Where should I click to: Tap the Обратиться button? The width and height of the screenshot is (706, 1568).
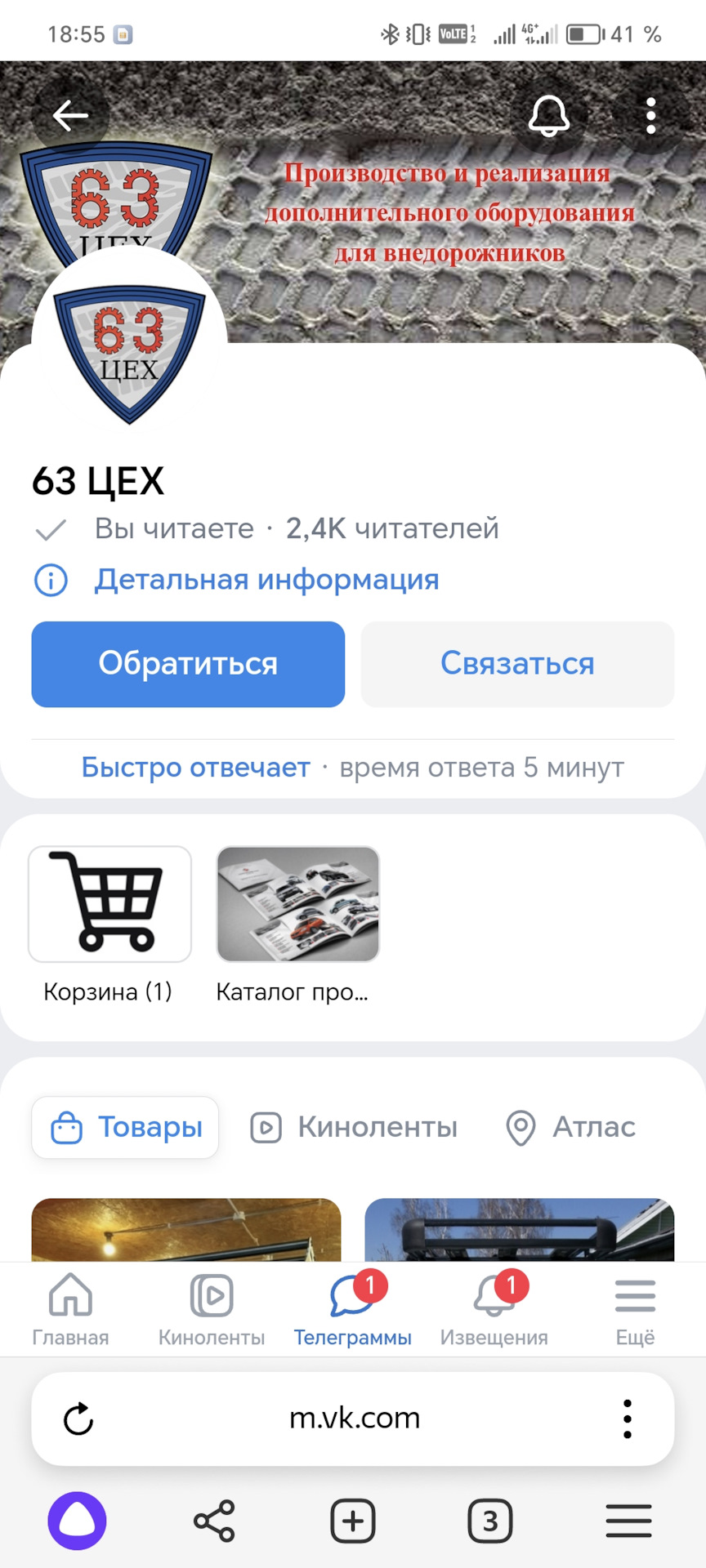coord(188,664)
